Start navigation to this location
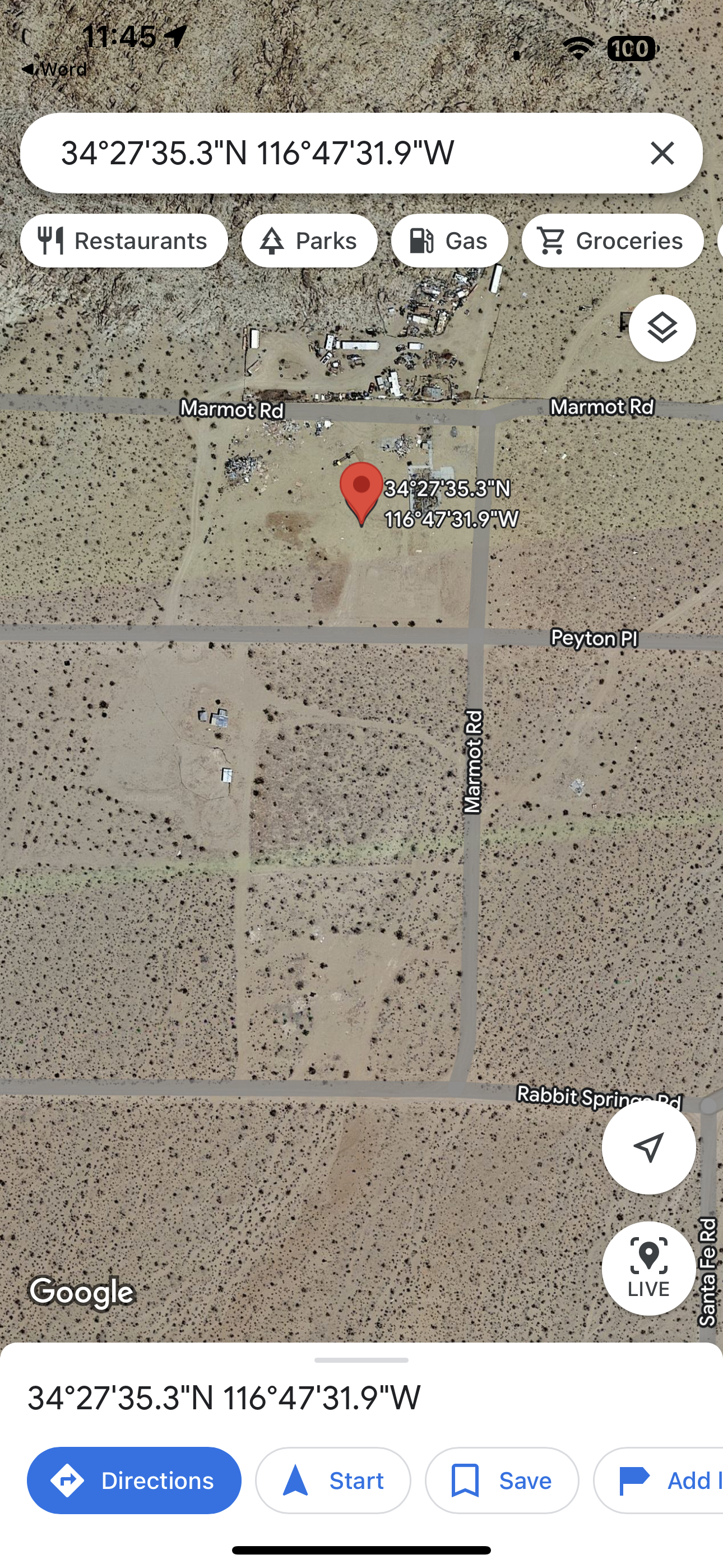The image size is (723, 1568). click(333, 1481)
